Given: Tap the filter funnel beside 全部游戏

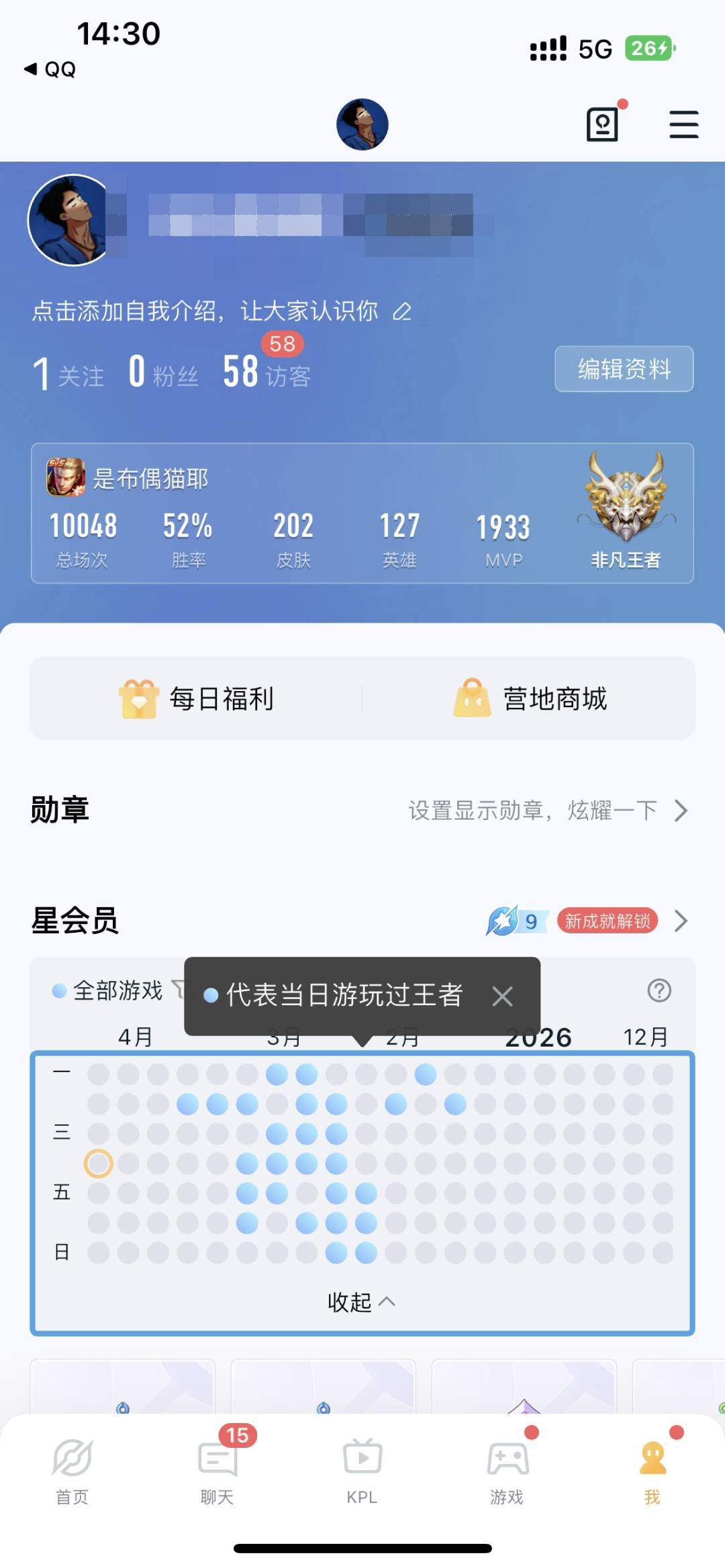Looking at the screenshot, I should 179,990.
